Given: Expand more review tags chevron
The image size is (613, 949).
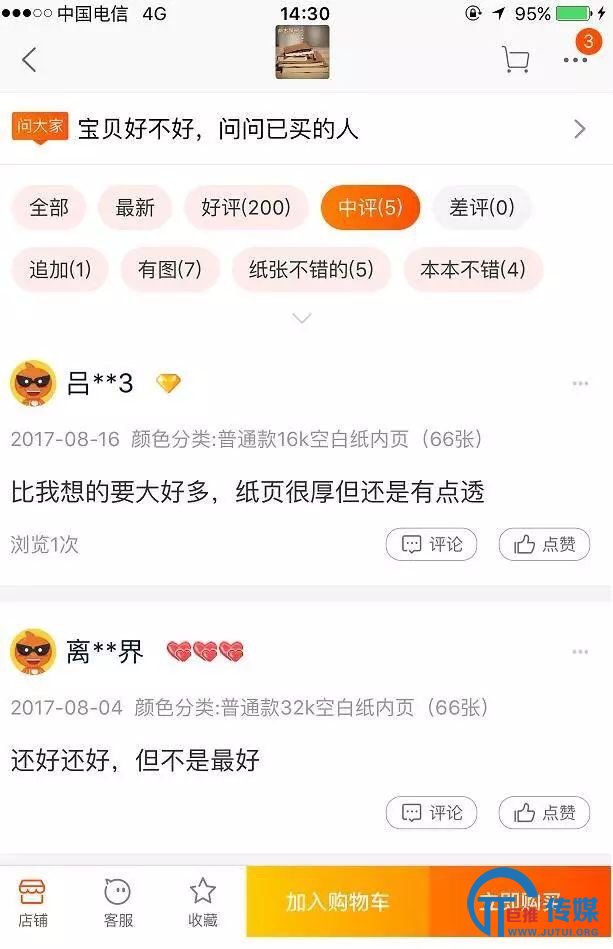Looking at the screenshot, I should [x=302, y=318].
